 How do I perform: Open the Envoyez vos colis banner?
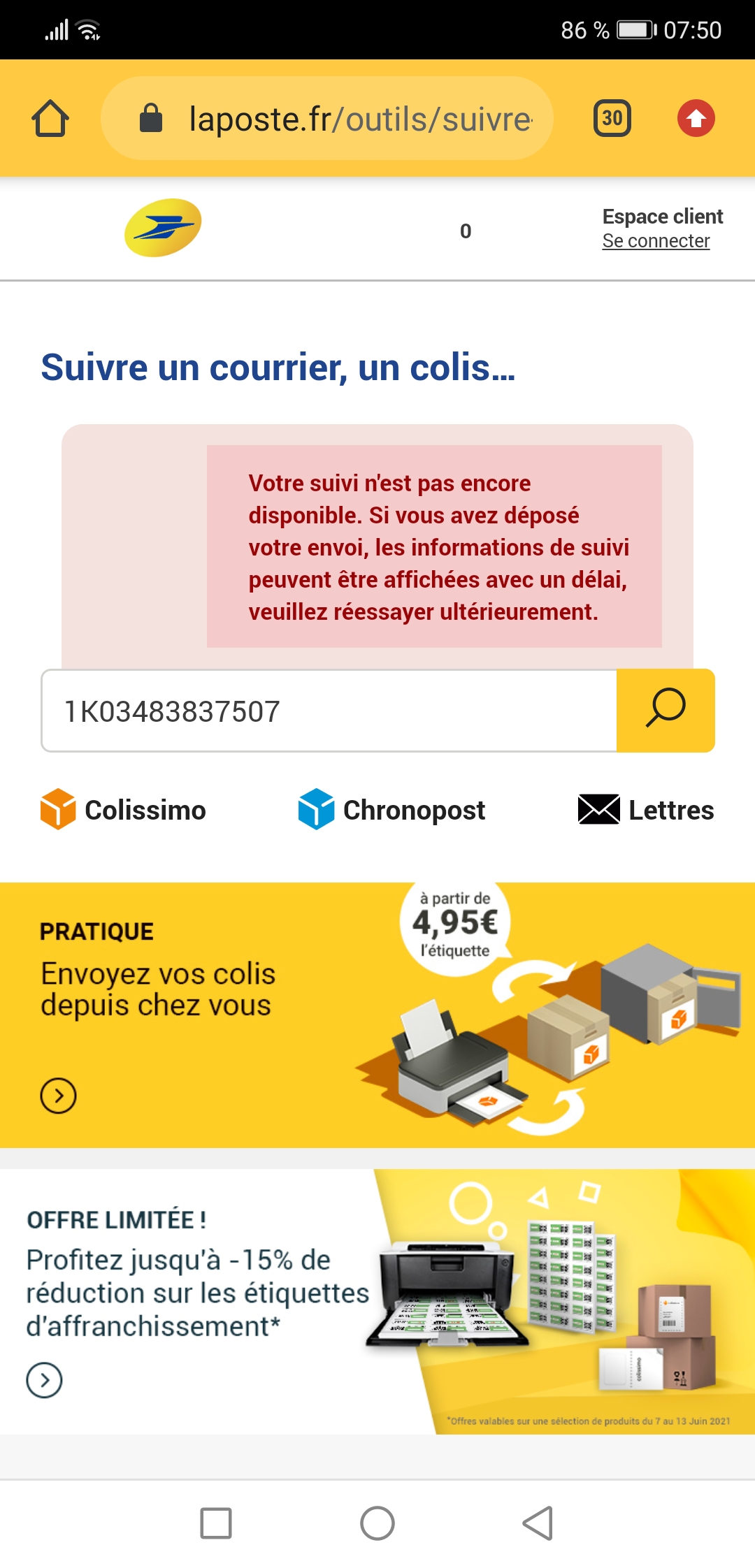pos(377,1014)
